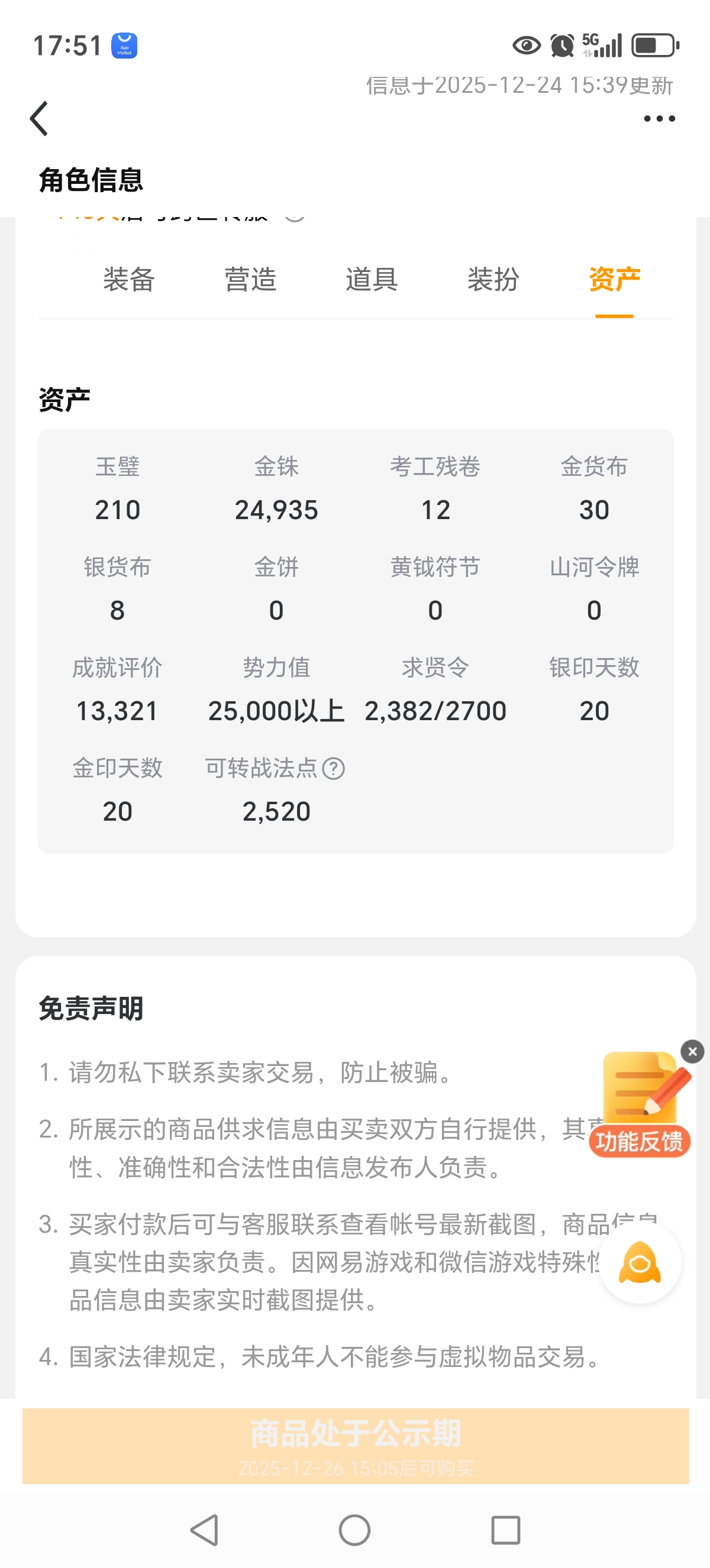Viewport: 710px width, 1568px height.
Task: Open the three-dot overflow menu
Action: tap(660, 119)
